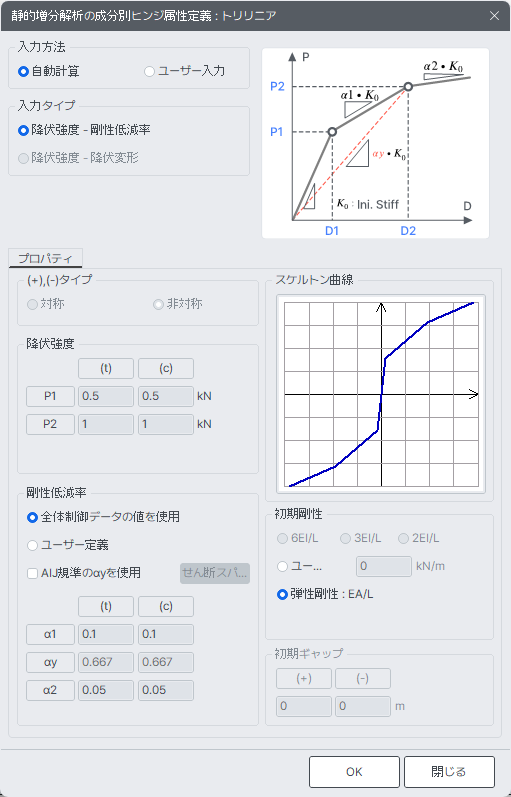
Task: Select ユーザー定義 for stiffness reduction
Action: point(68,545)
